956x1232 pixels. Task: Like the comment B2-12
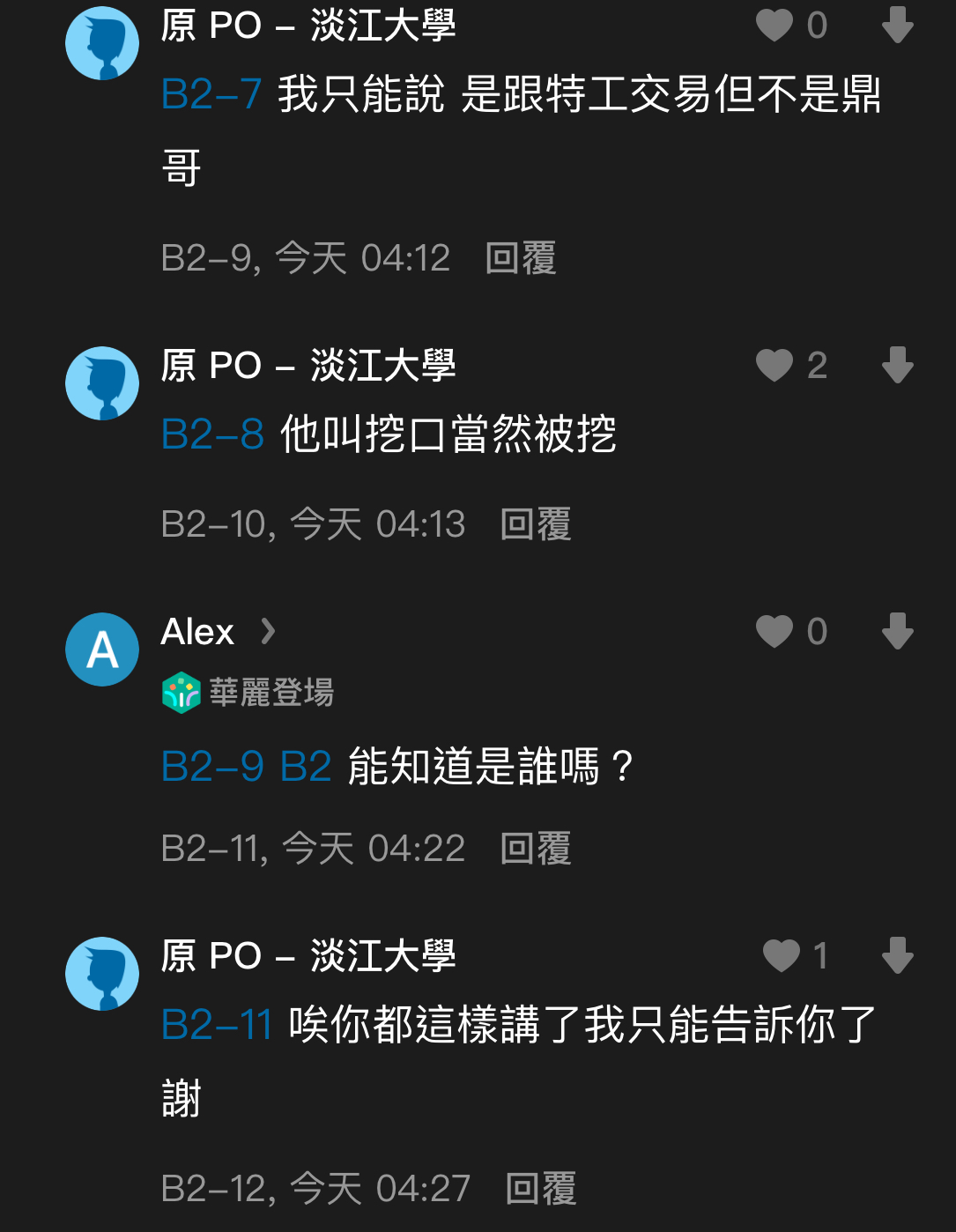click(x=781, y=955)
